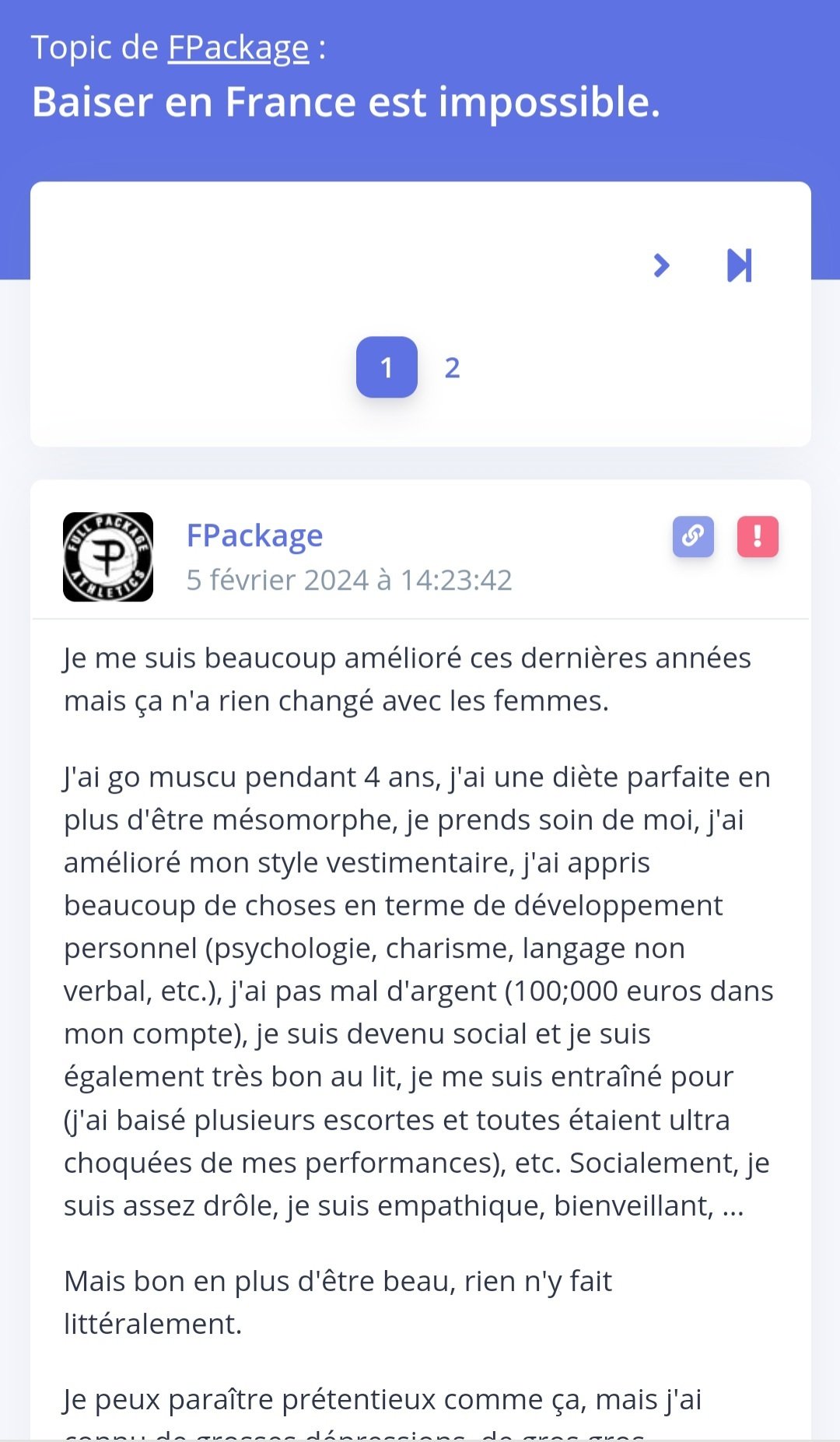This screenshot has width=840, height=1442.
Task: Report FPackage's post with the red icon
Action: (758, 536)
